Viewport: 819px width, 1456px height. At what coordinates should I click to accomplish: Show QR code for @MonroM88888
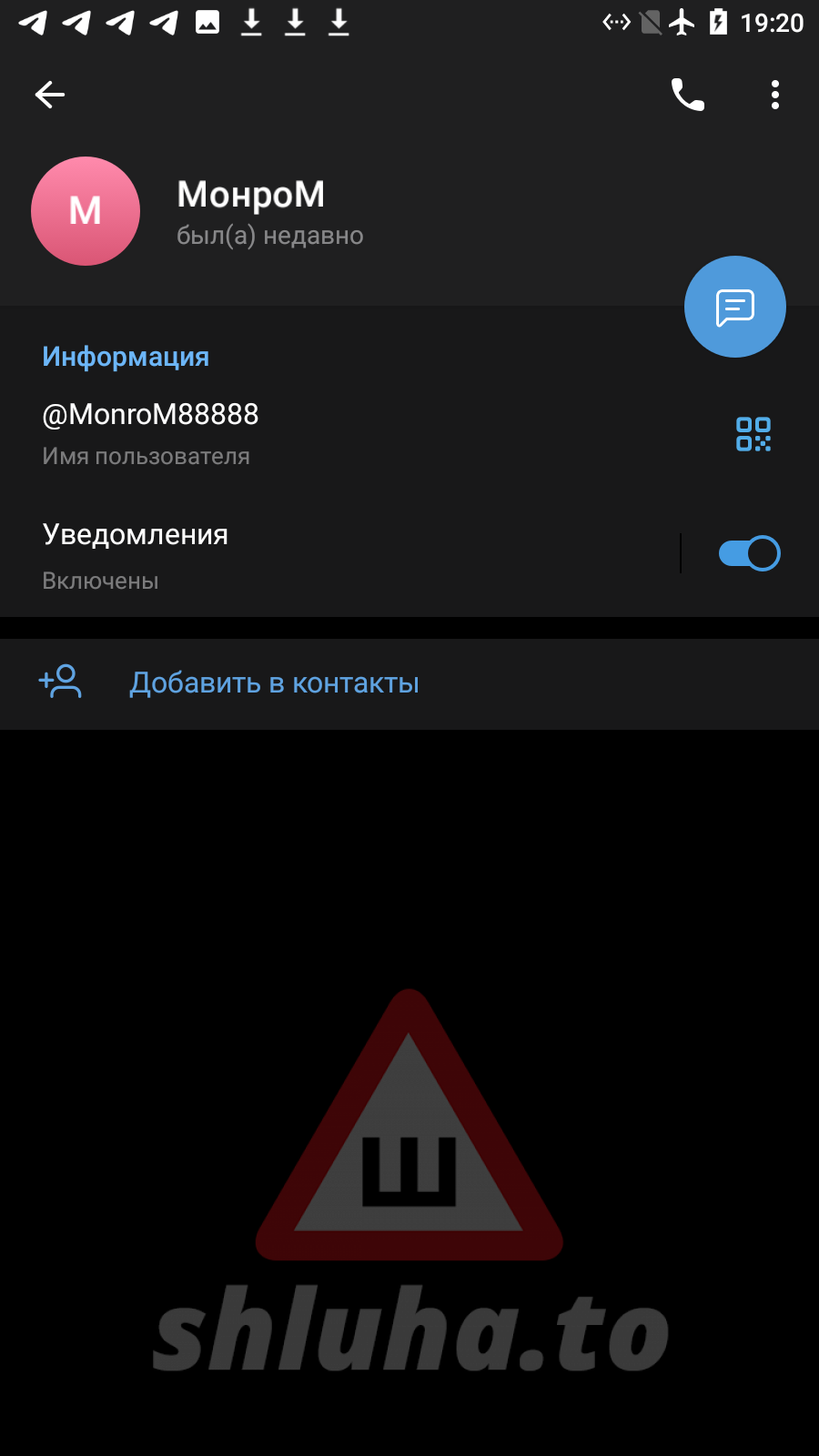tap(753, 434)
